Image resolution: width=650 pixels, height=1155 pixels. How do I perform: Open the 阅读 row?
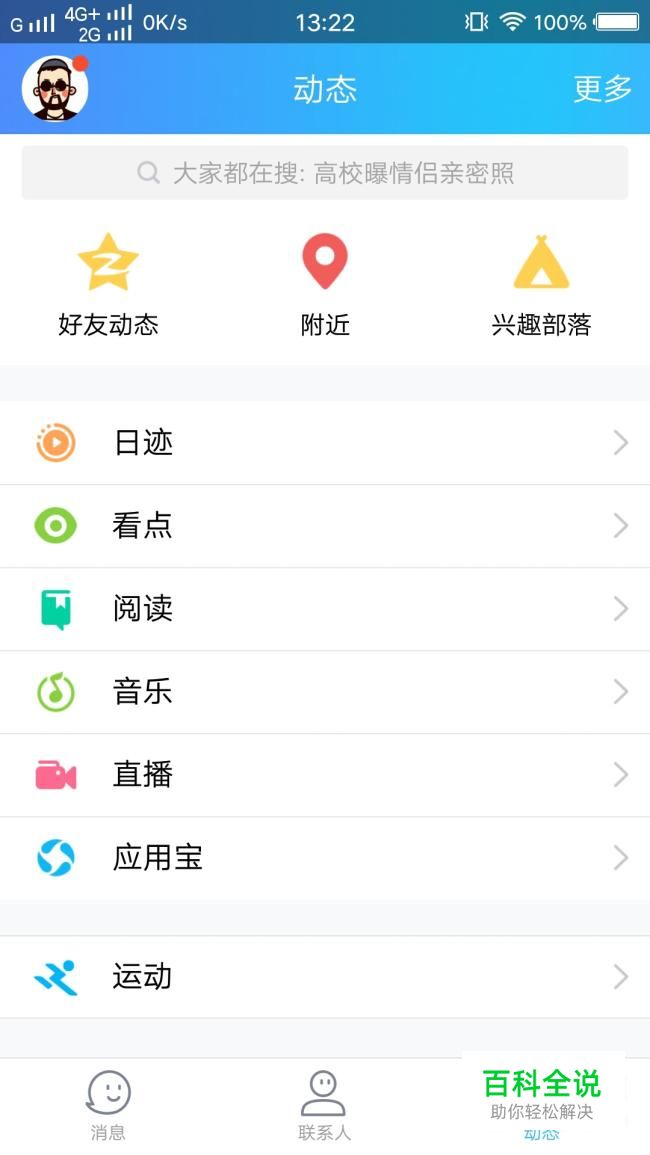[325, 609]
